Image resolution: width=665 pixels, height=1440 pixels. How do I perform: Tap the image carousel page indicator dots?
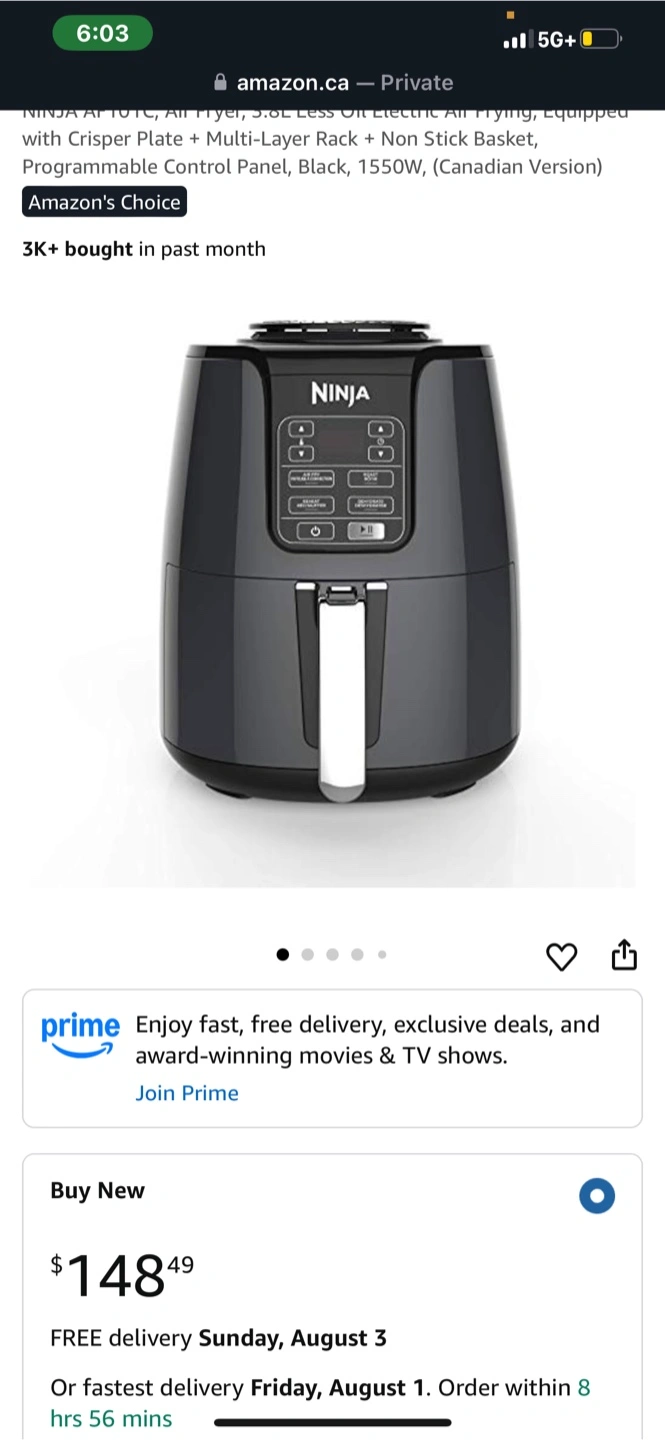point(332,955)
